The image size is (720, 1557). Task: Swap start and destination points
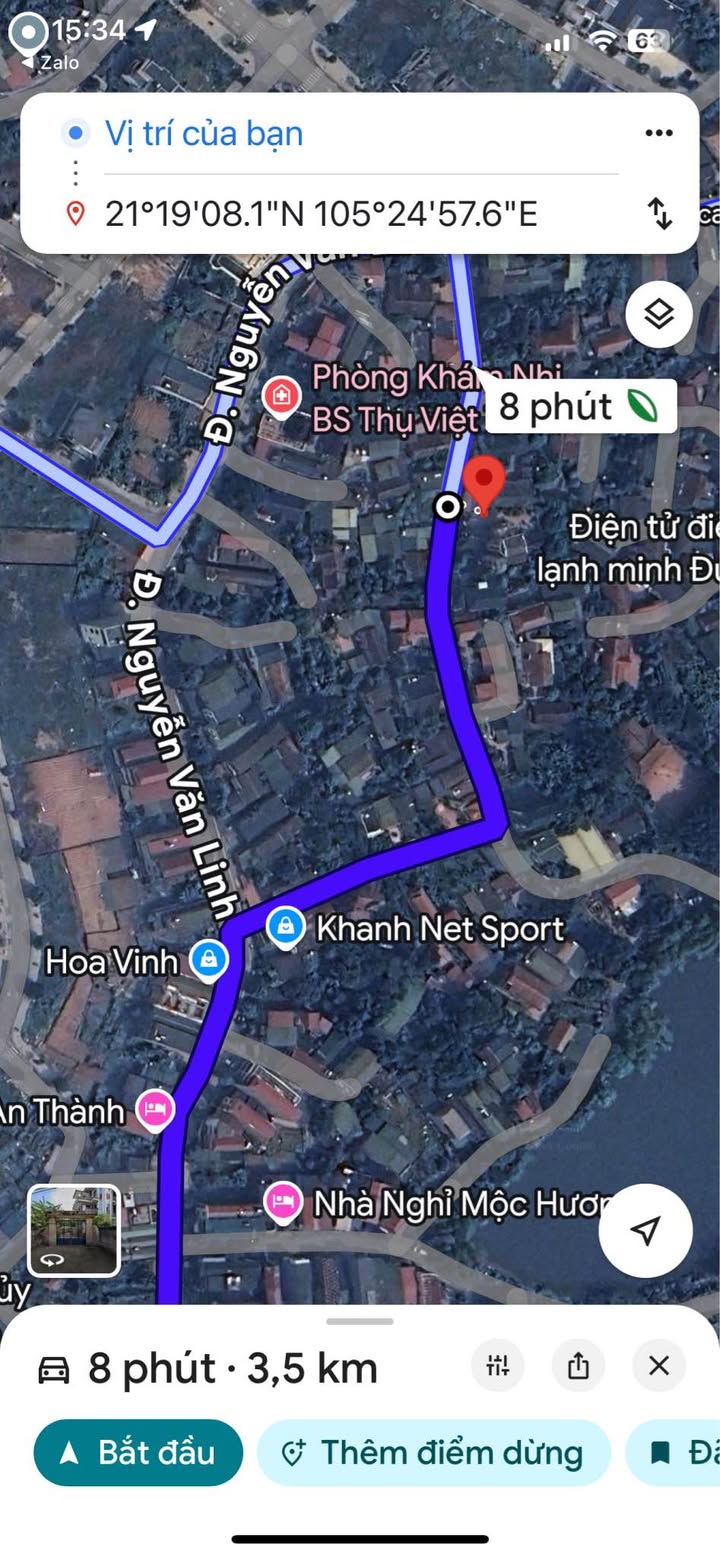pyautogui.click(x=660, y=213)
